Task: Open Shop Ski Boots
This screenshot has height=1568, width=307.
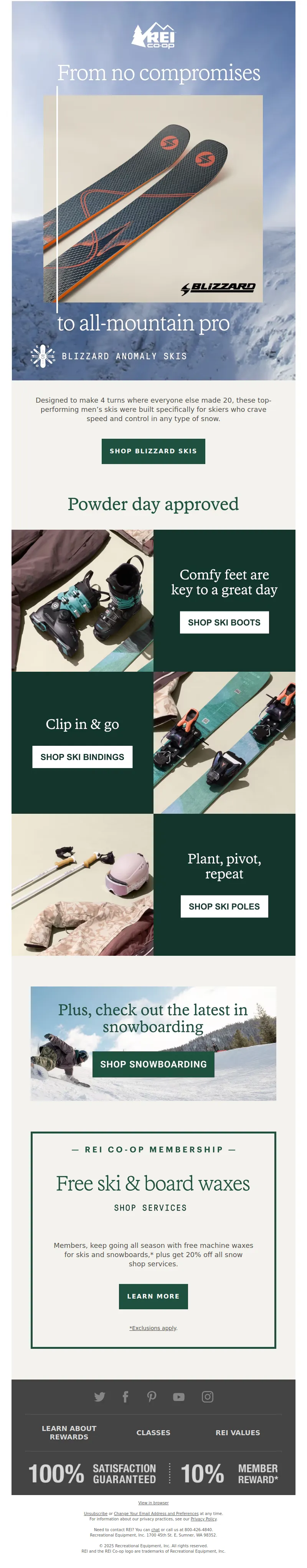Action: tap(224, 622)
